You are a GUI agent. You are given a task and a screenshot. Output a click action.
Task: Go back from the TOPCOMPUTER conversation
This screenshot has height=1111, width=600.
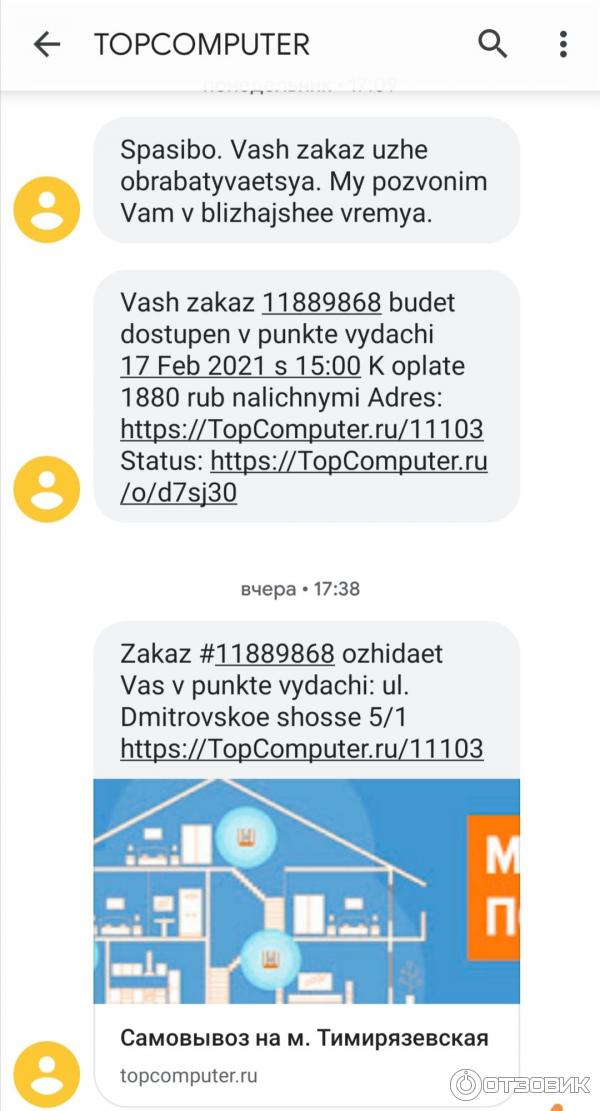pyautogui.click(x=46, y=44)
